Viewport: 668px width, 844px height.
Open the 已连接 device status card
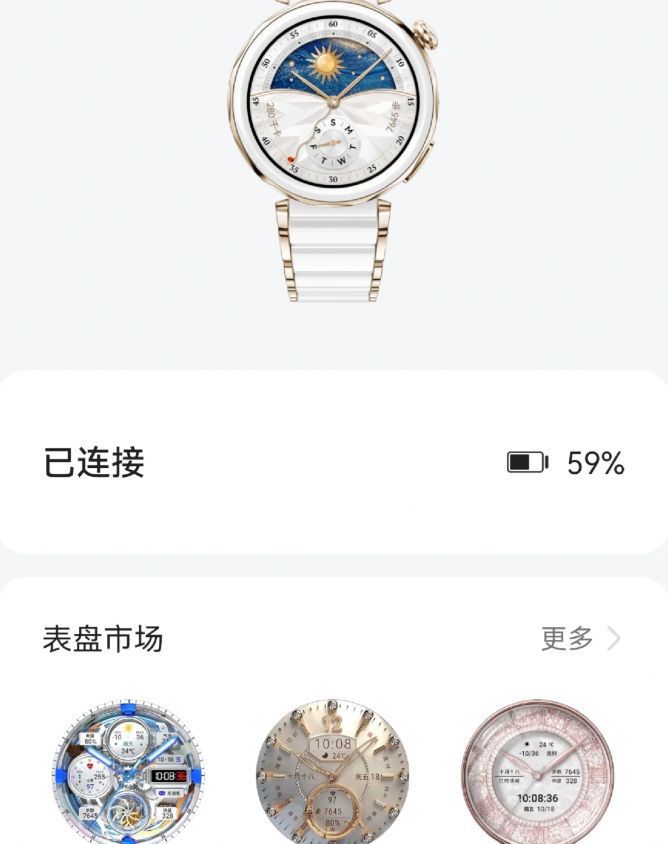tap(334, 462)
